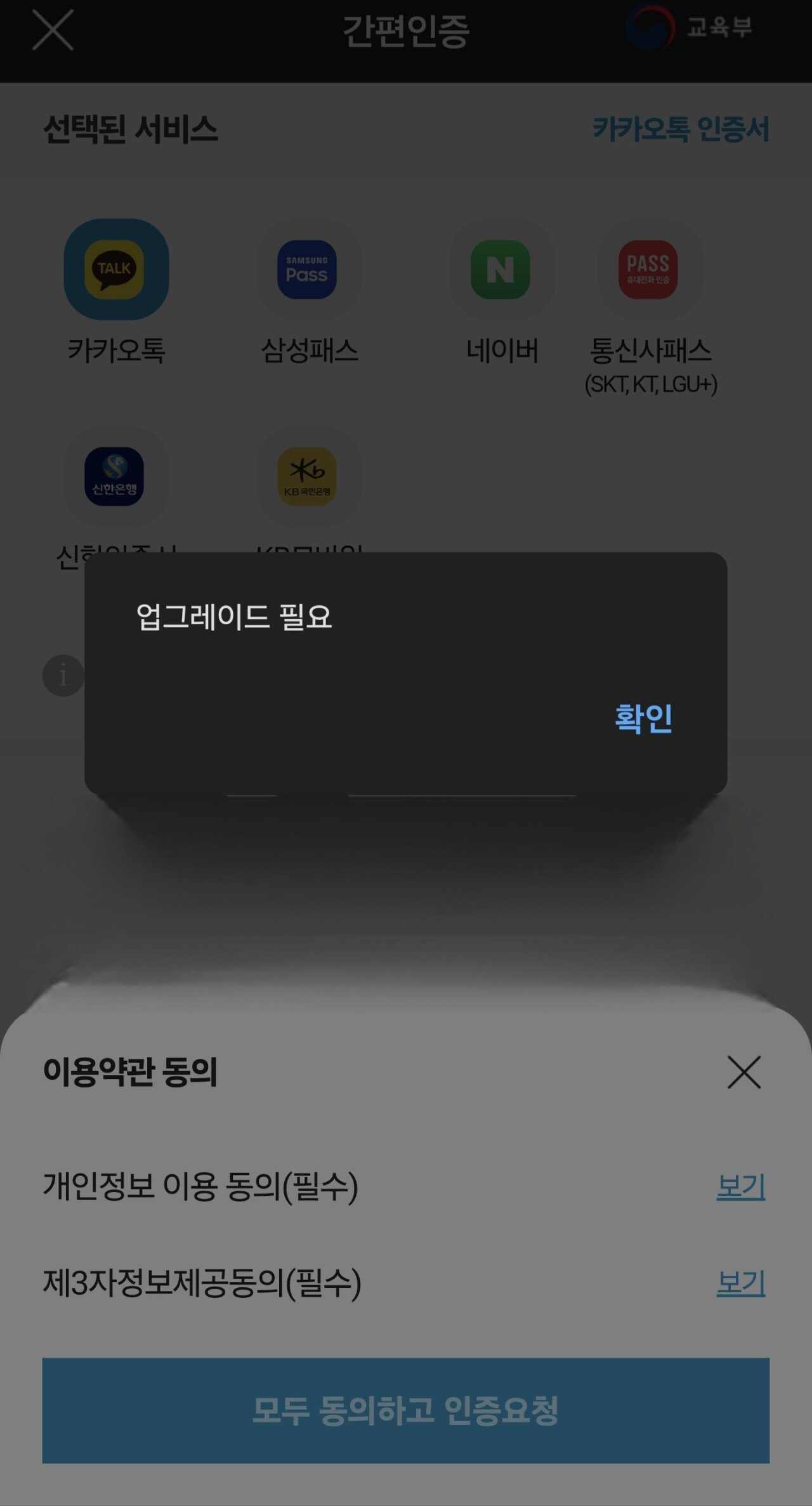This screenshot has height=1506, width=812.
Task: Close the 이용약관 동의 sheet
Action: click(x=743, y=1072)
